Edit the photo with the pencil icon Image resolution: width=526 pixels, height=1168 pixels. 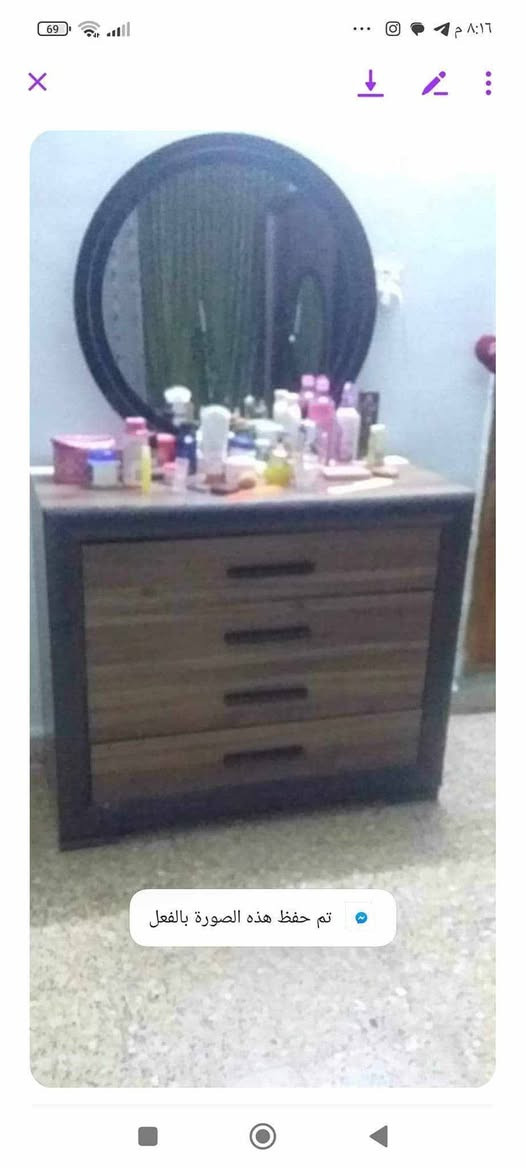[x=435, y=83]
